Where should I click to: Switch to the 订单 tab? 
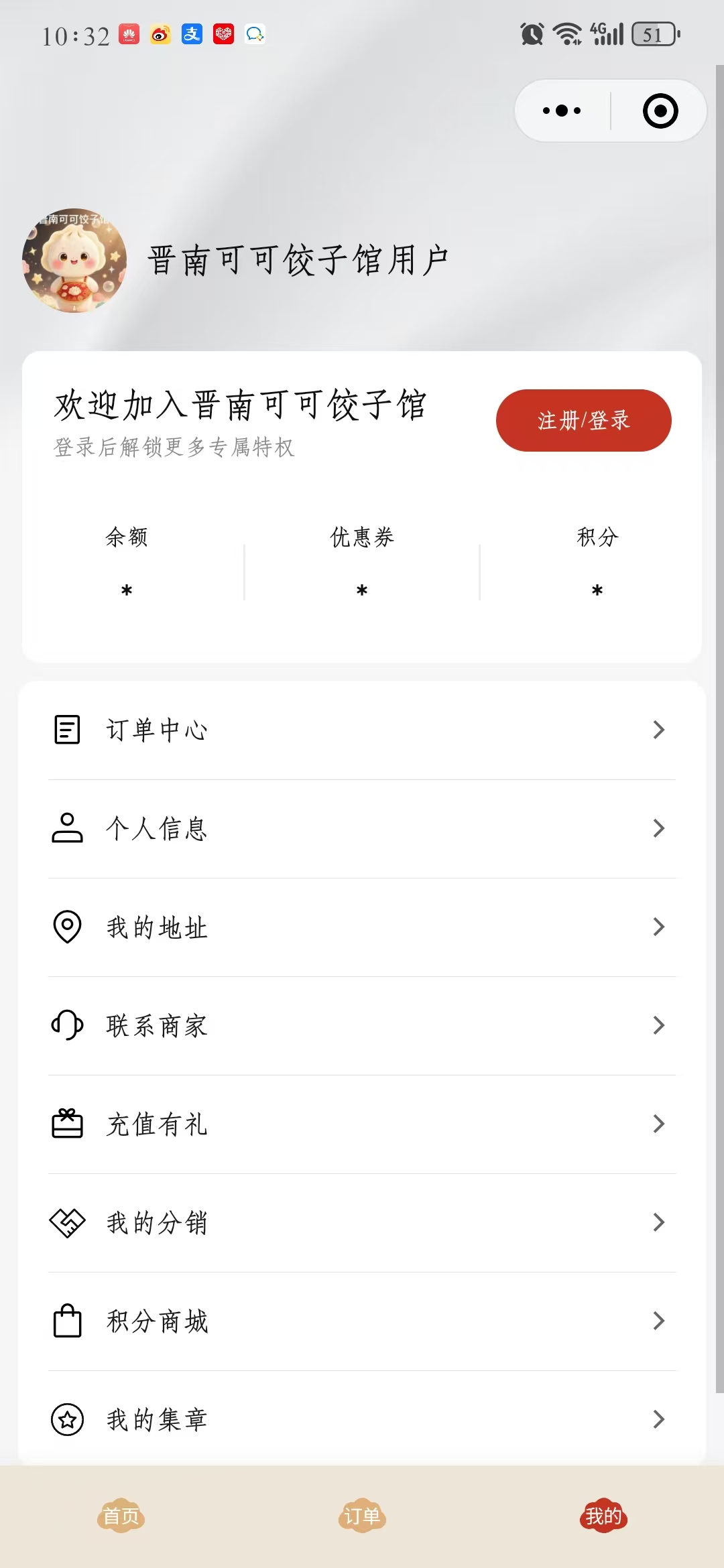click(x=362, y=1516)
